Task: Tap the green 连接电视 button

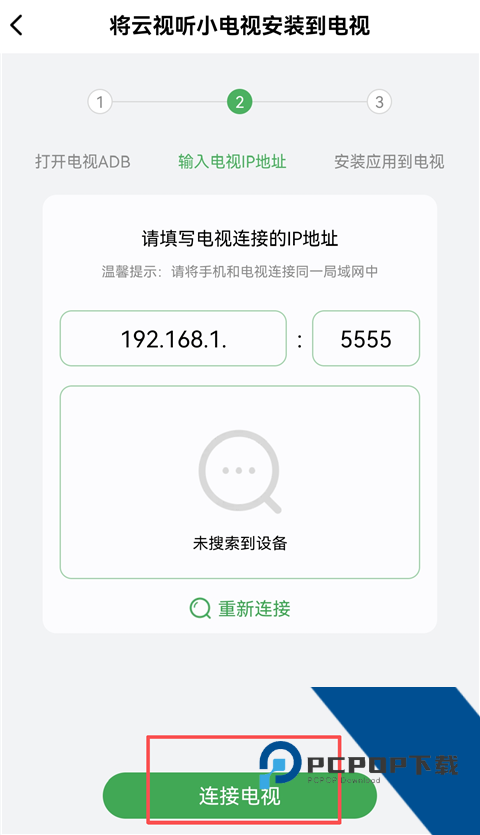Action: tap(240, 796)
